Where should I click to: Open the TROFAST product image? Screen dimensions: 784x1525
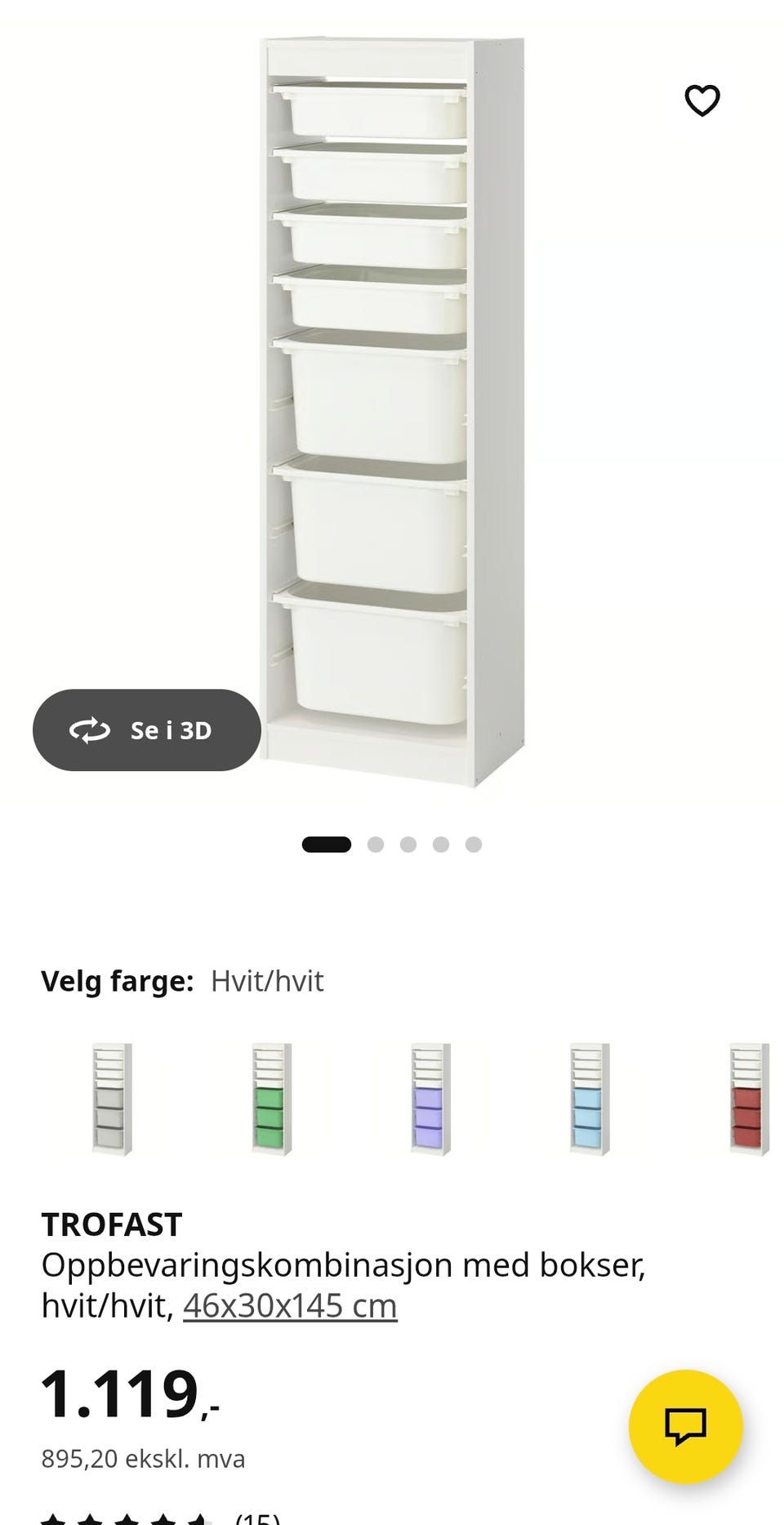pyautogui.click(x=392, y=411)
